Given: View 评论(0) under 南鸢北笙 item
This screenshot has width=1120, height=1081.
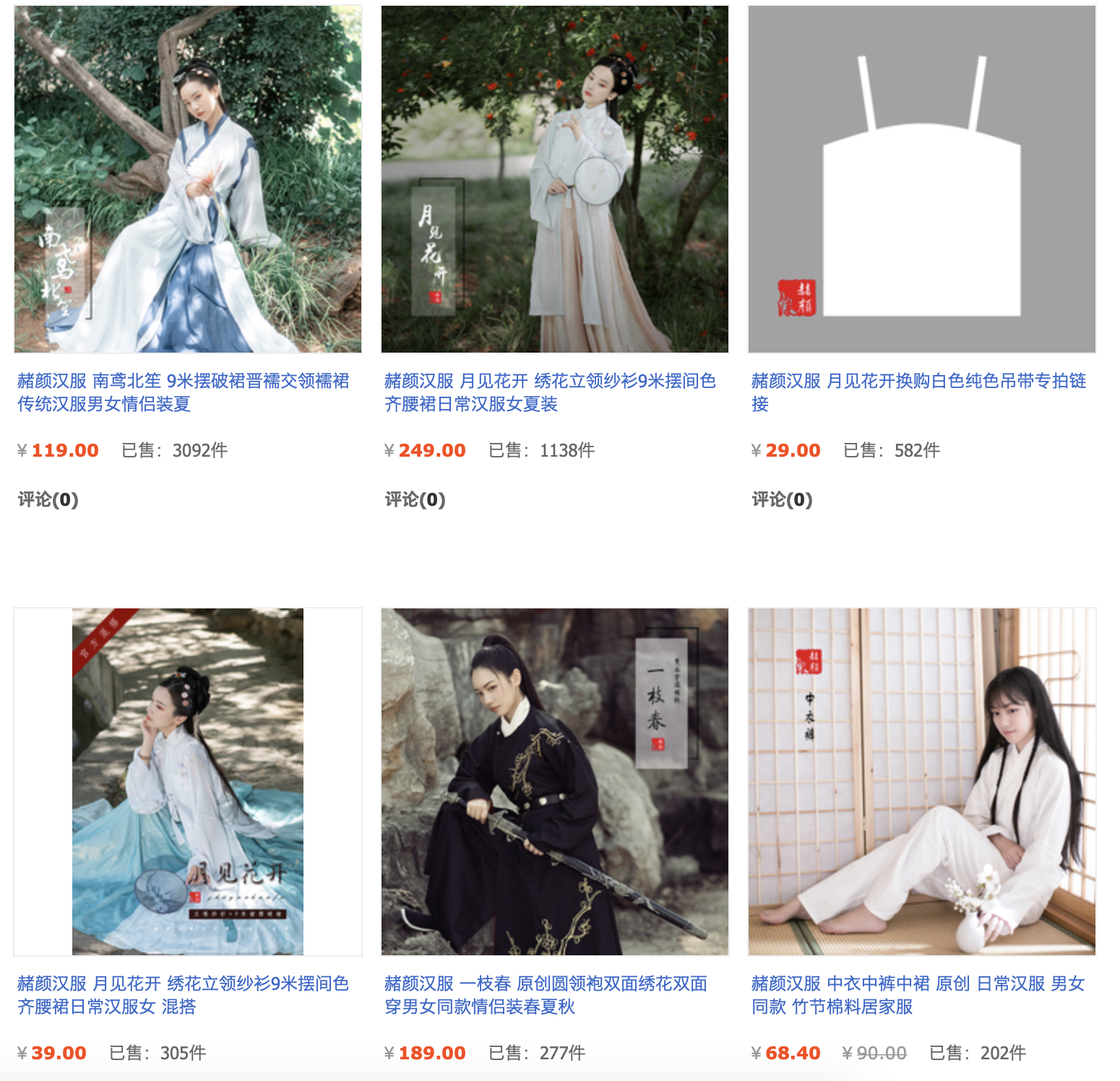Looking at the screenshot, I should click(x=48, y=499).
